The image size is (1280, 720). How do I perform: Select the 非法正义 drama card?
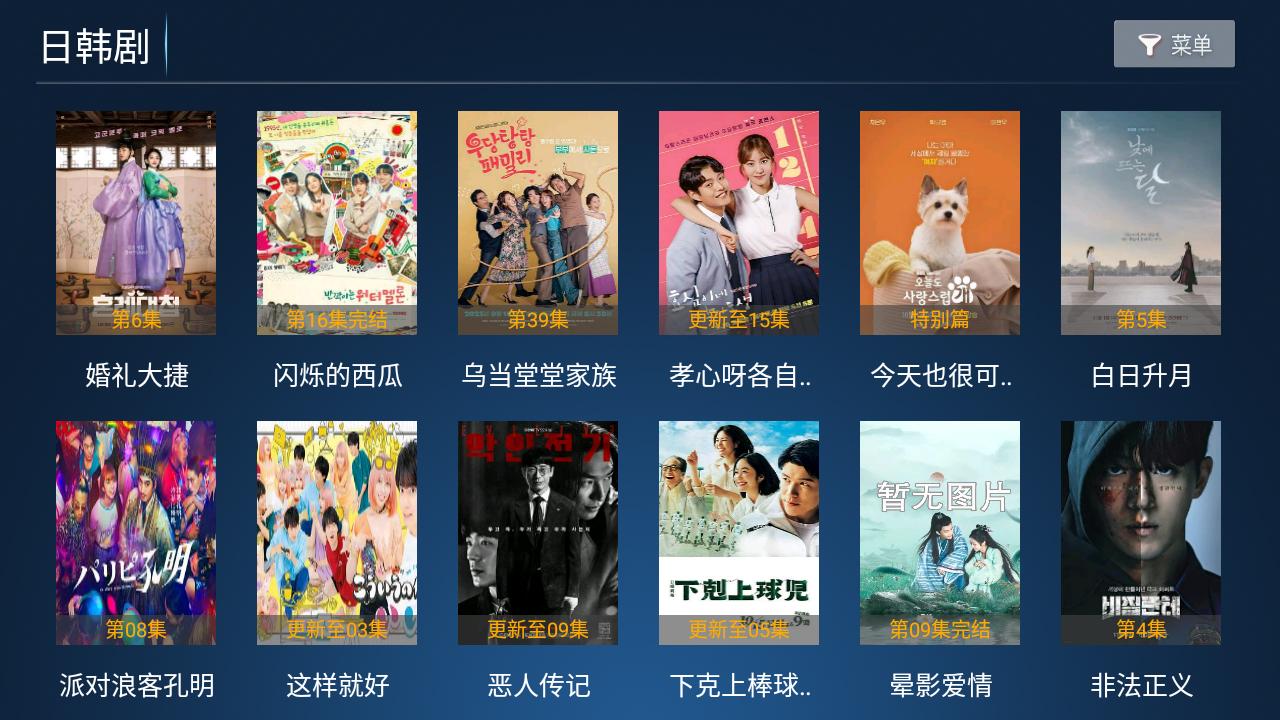click(1141, 533)
